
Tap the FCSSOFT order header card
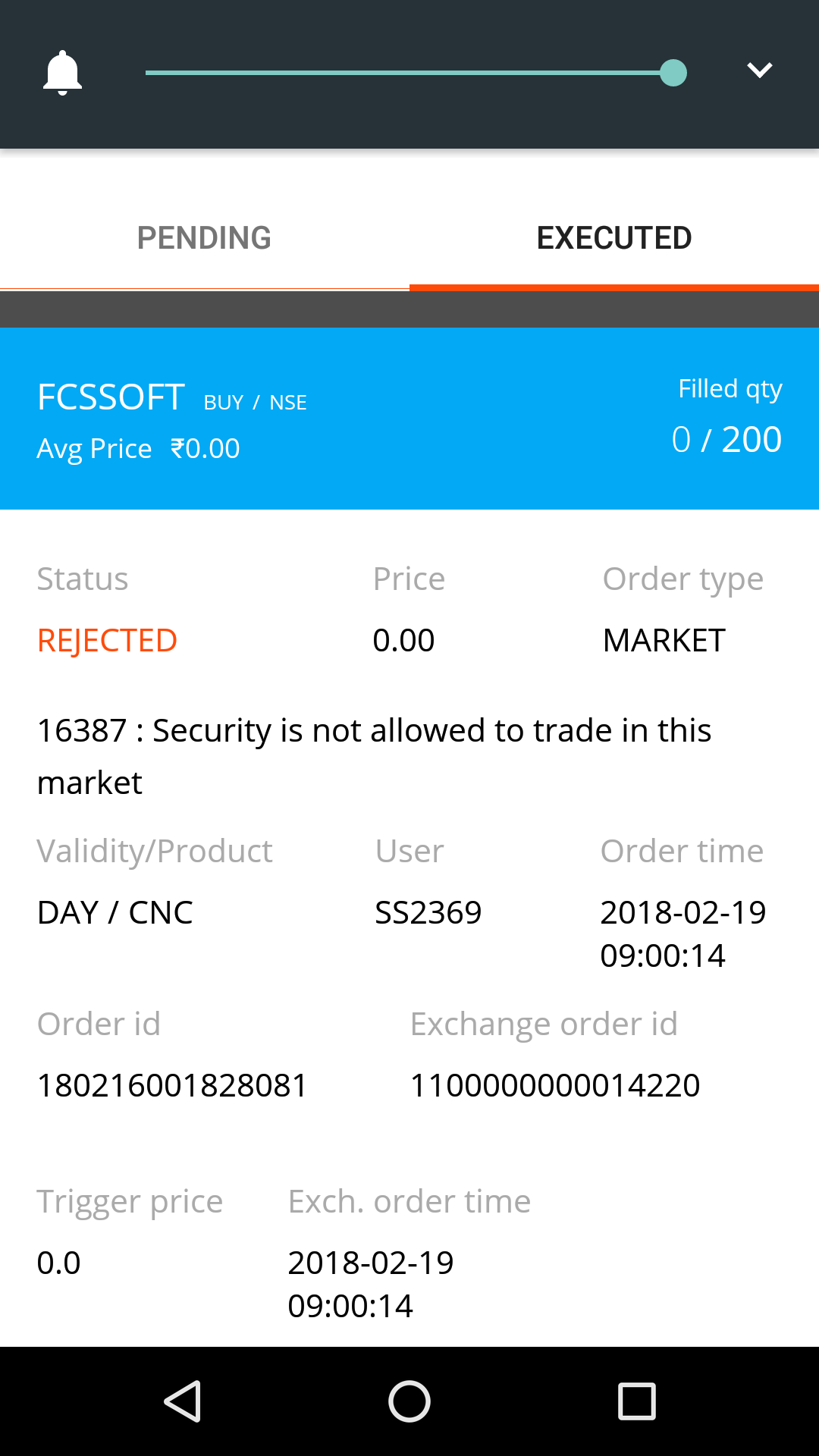click(409, 419)
